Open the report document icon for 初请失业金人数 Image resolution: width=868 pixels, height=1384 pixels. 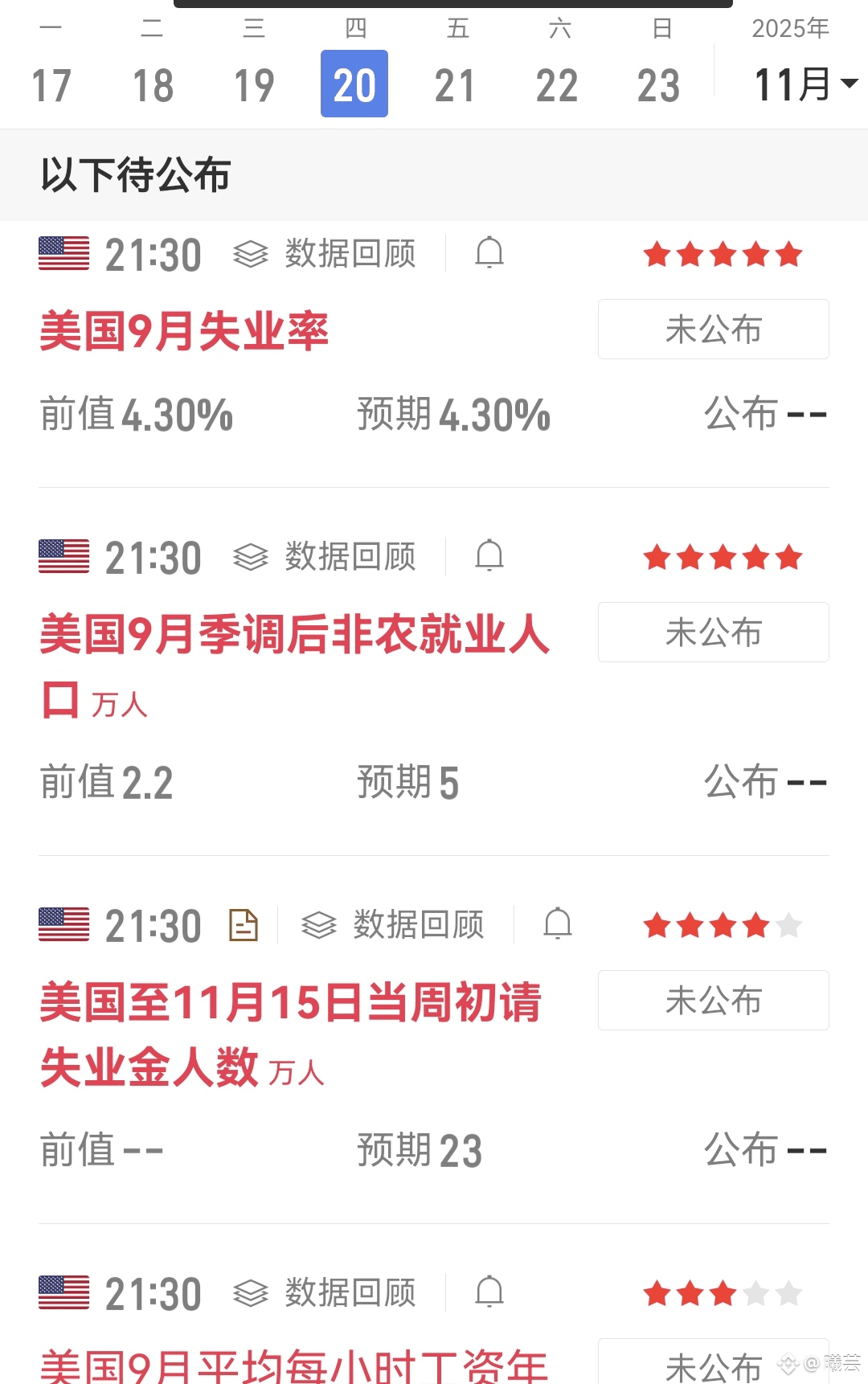pos(244,925)
